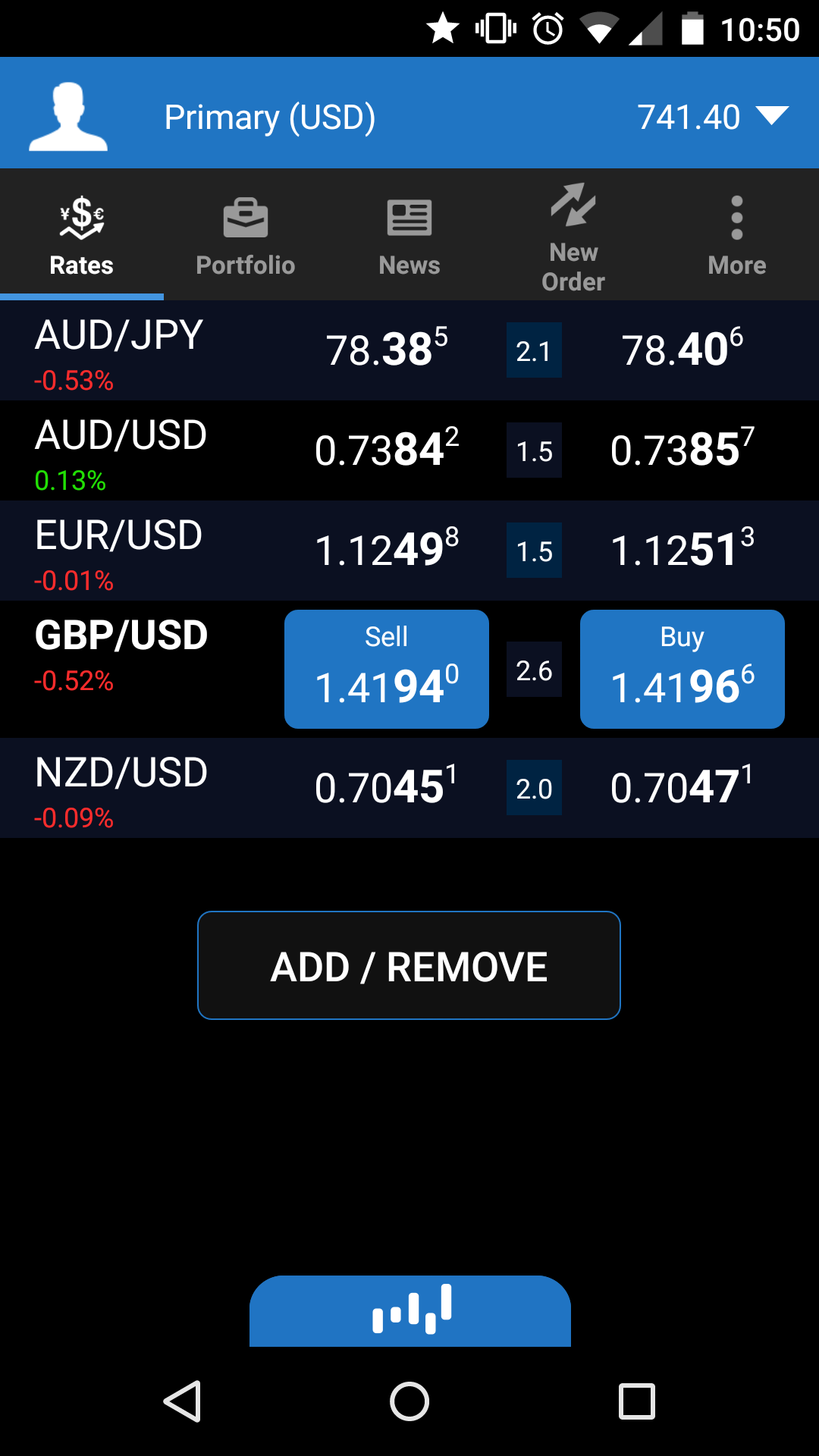The height and width of the screenshot is (1456, 819).
Task: Buy GBP/USD at 1.41966
Action: 682,669
